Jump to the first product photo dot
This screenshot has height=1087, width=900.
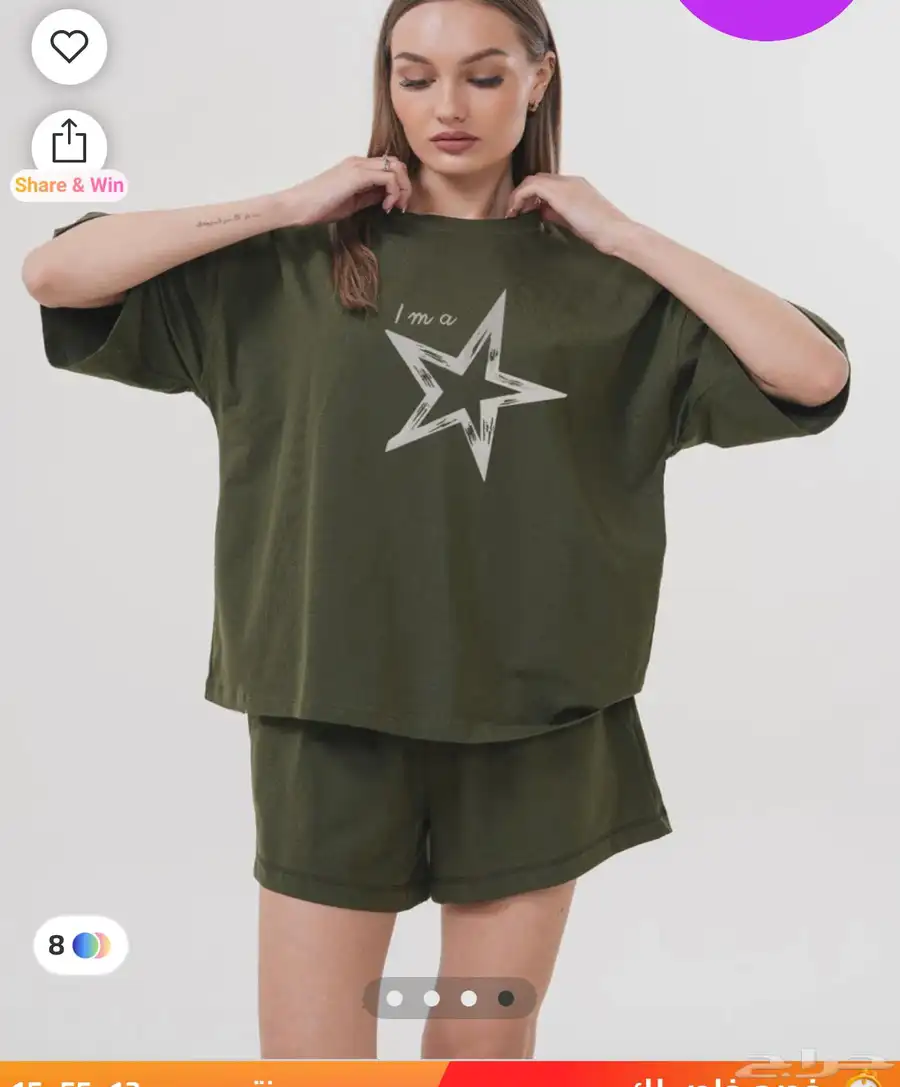pos(395,998)
